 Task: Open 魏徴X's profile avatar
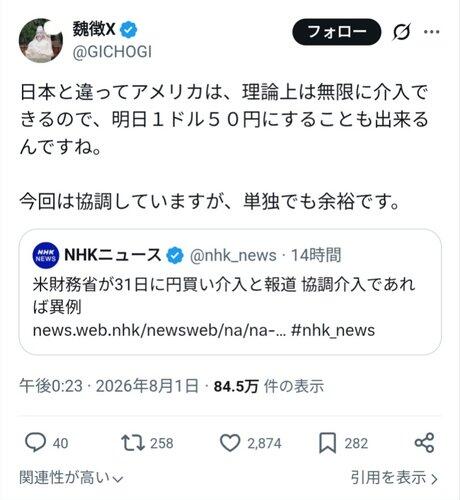coord(41,41)
